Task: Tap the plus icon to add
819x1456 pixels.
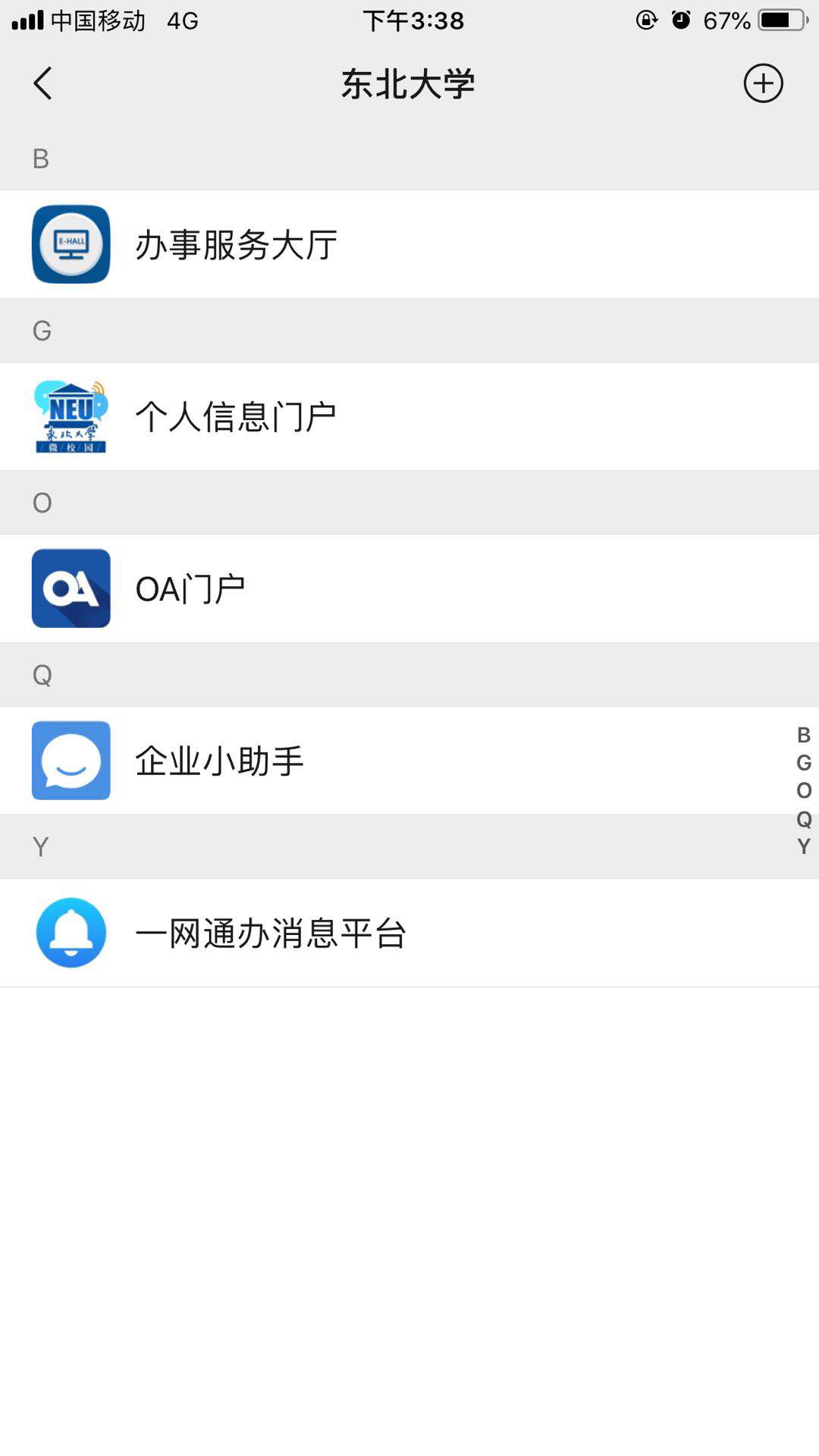Action: pos(763,83)
